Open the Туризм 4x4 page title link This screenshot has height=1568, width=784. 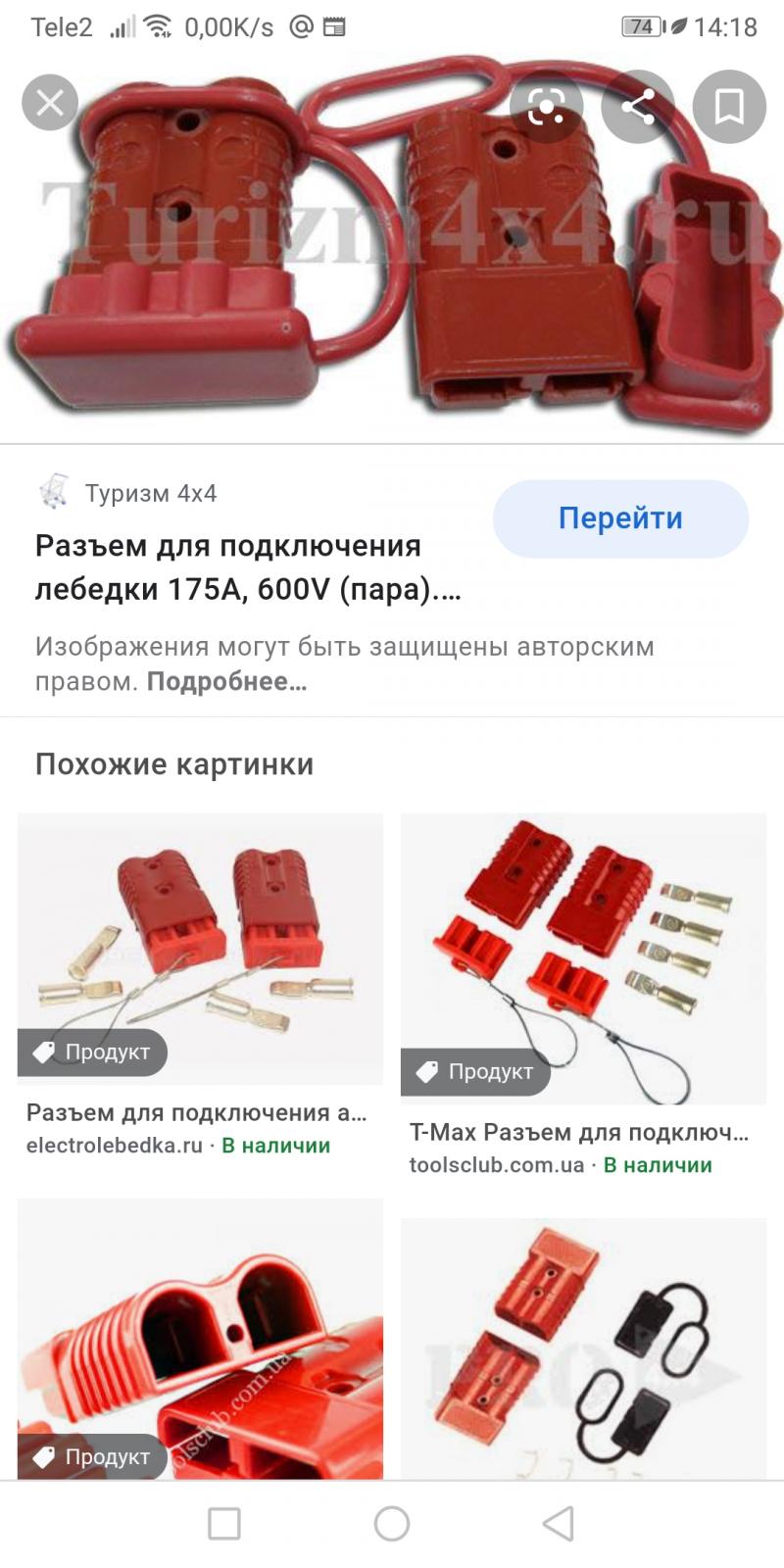[248, 567]
